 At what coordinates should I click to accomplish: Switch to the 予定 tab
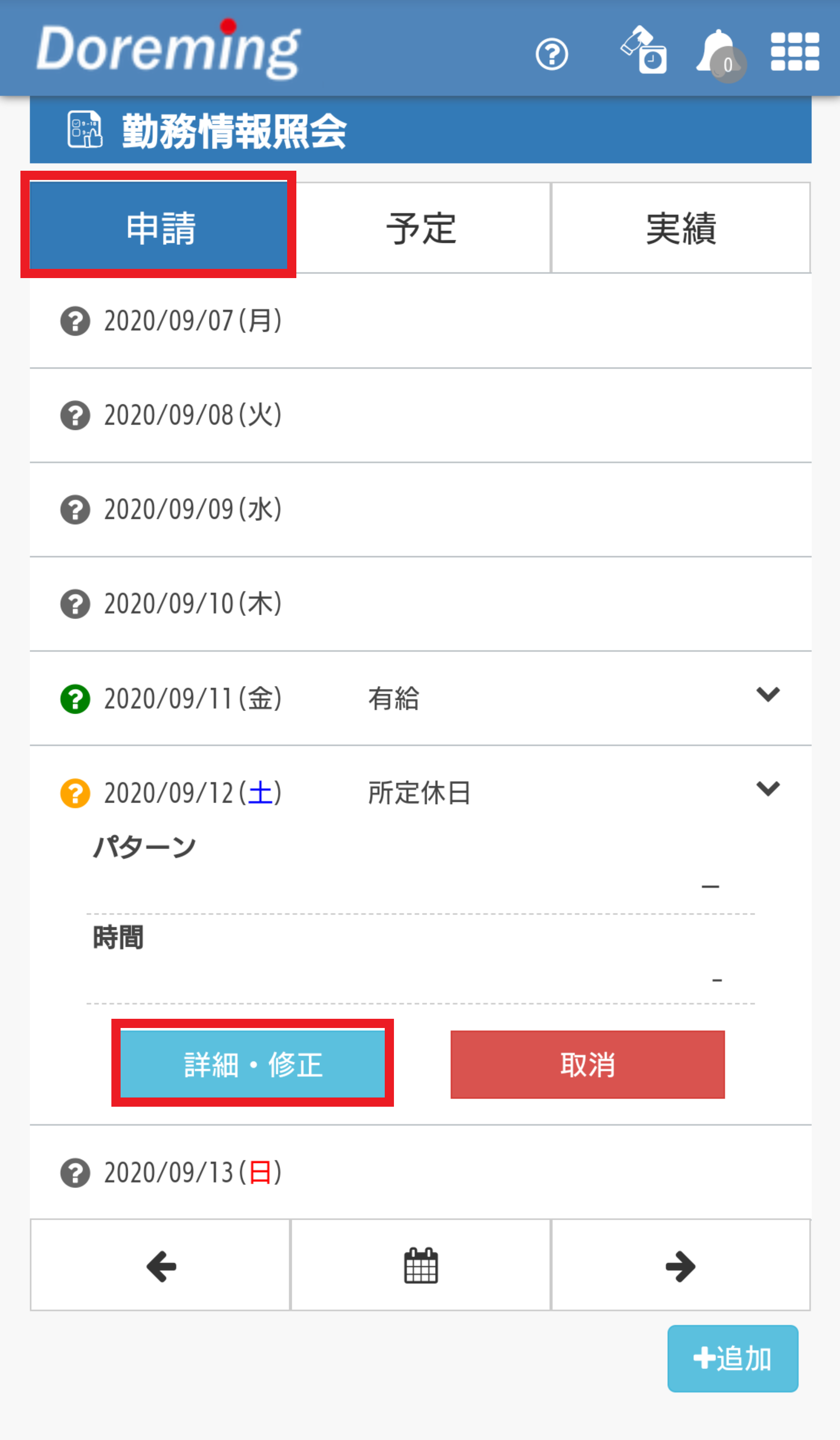tap(421, 228)
